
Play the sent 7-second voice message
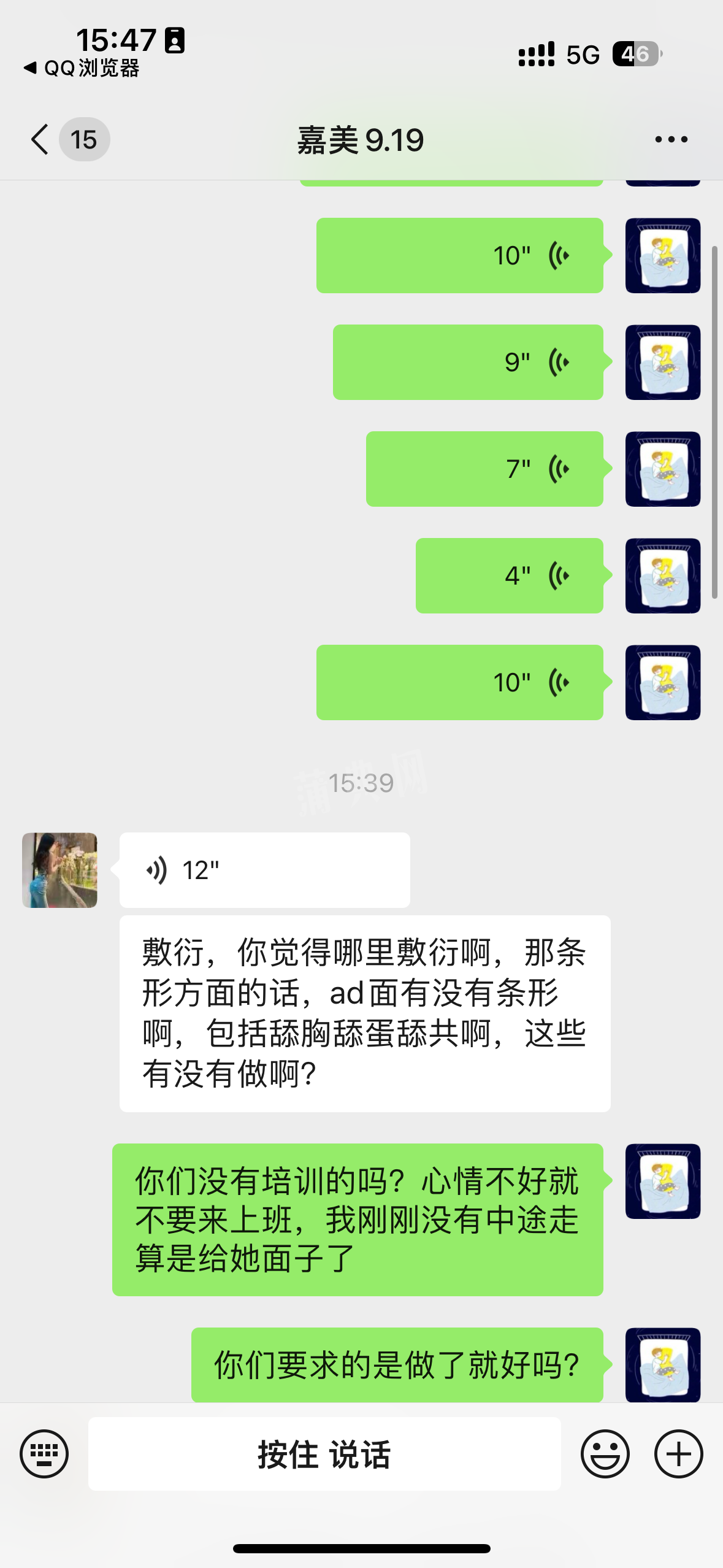(484, 469)
